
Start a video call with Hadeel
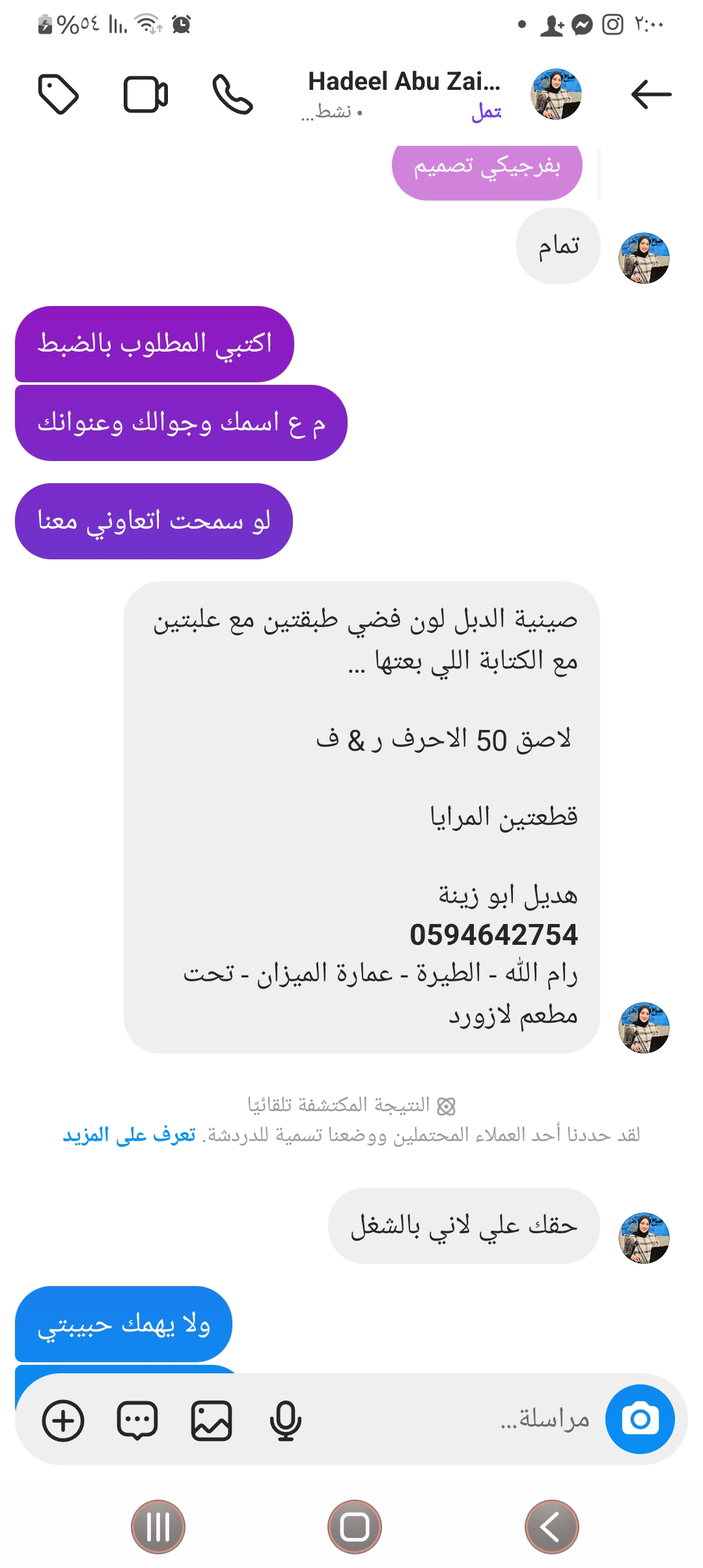coord(146,94)
